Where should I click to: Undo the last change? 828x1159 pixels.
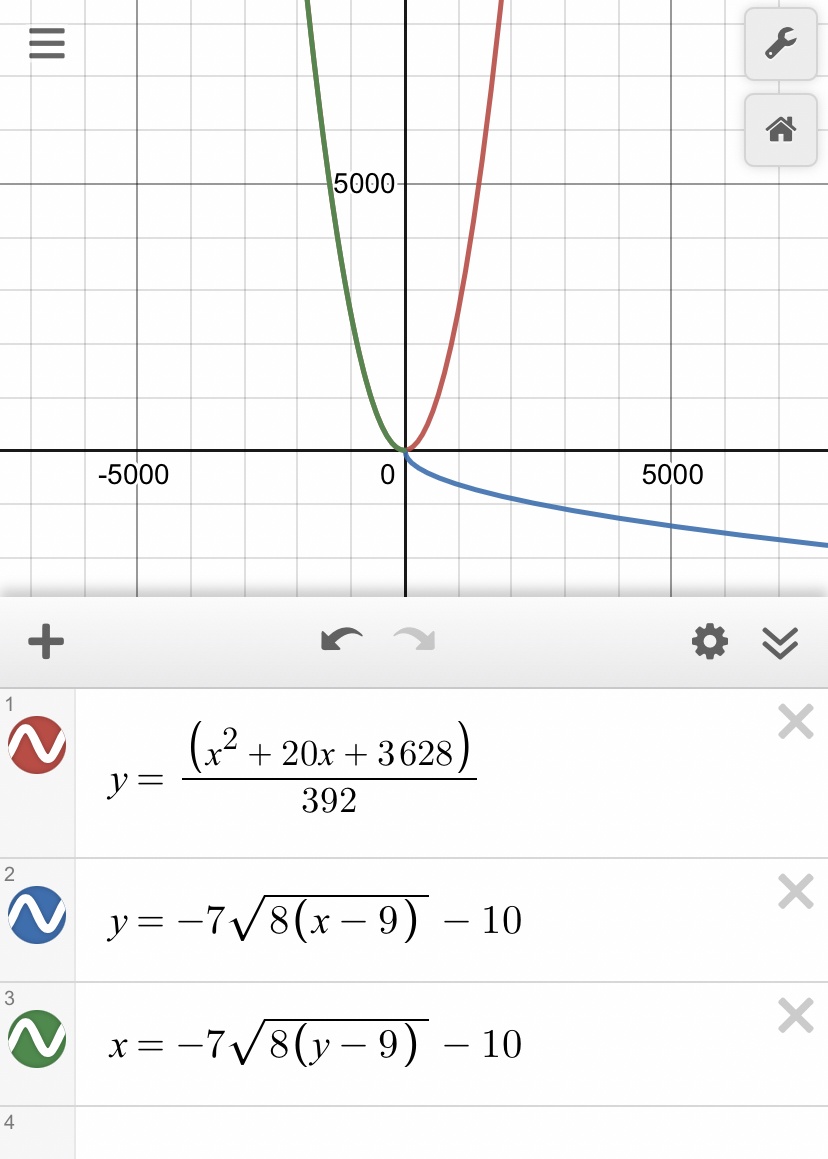coord(342,641)
